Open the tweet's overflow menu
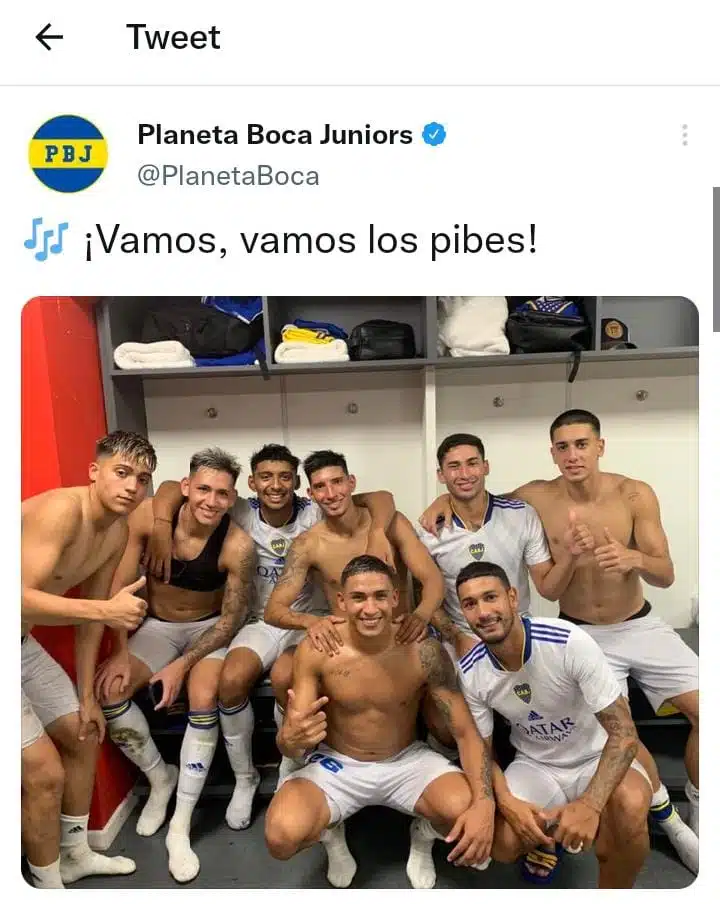This screenshot has height=904, width=720. pyautogui.click(x=684, y=135)
